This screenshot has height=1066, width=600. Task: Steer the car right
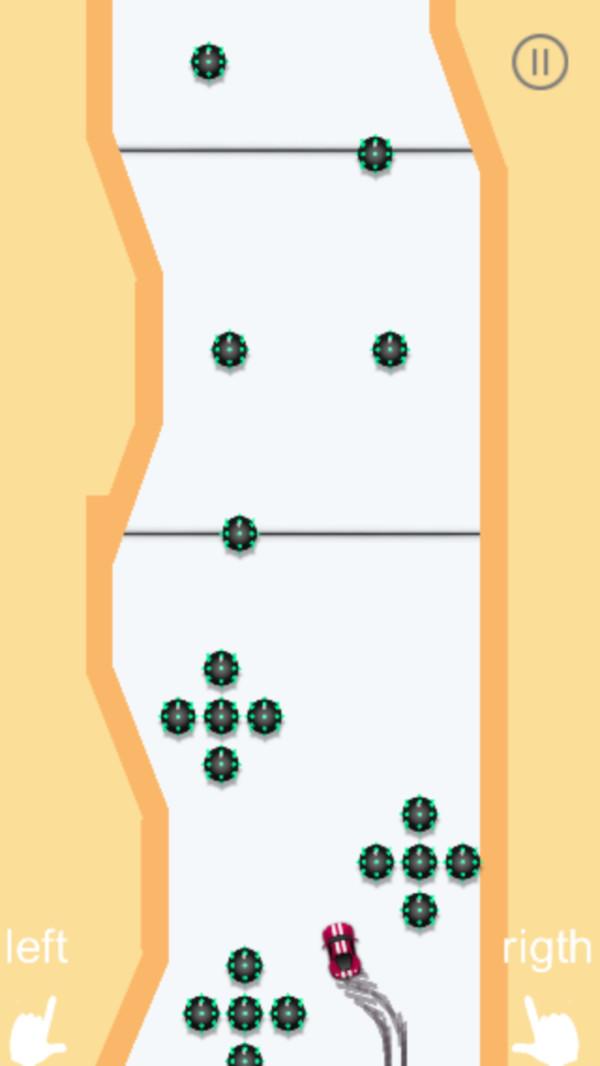(x=545, y=1000)
